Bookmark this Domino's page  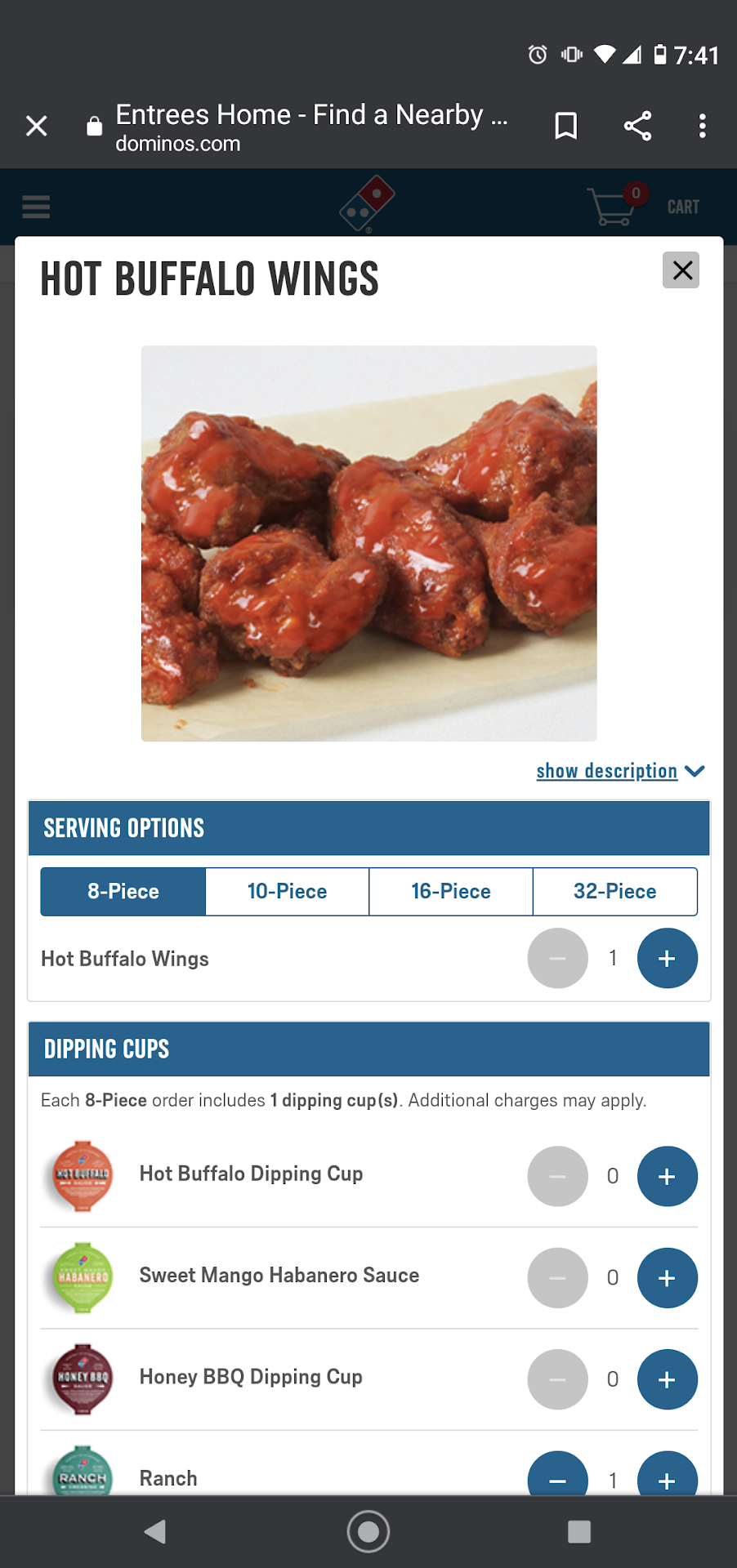coord(565,127)
